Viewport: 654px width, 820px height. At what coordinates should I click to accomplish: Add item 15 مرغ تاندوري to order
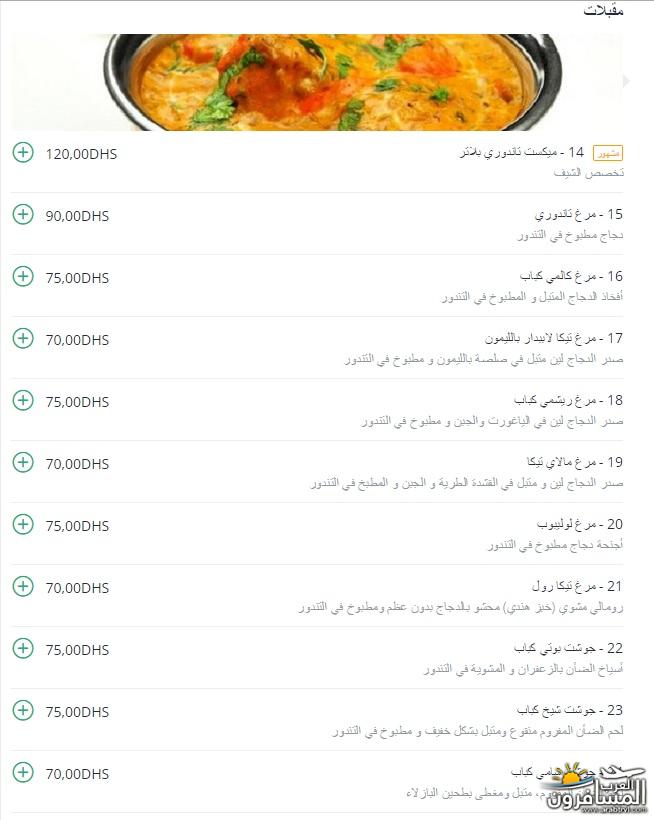click(x=23, y=214)
